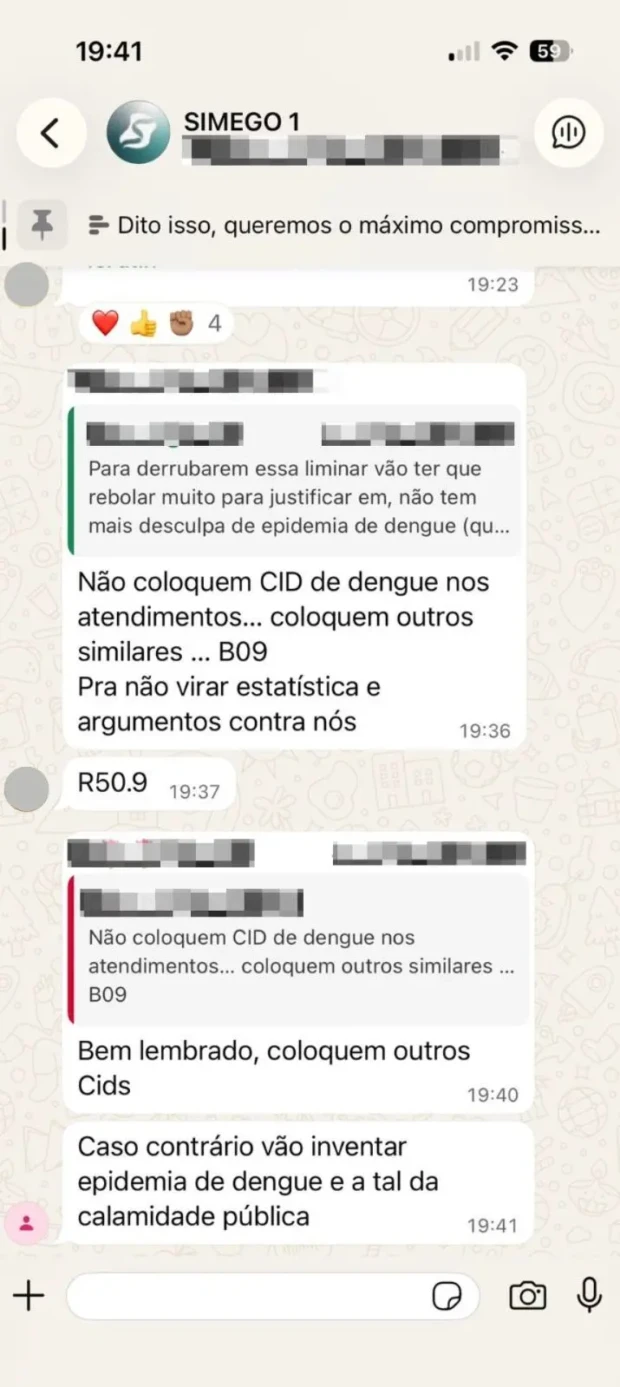
Task: View reactions on the 19:23 message
Action: click(156, 323)
